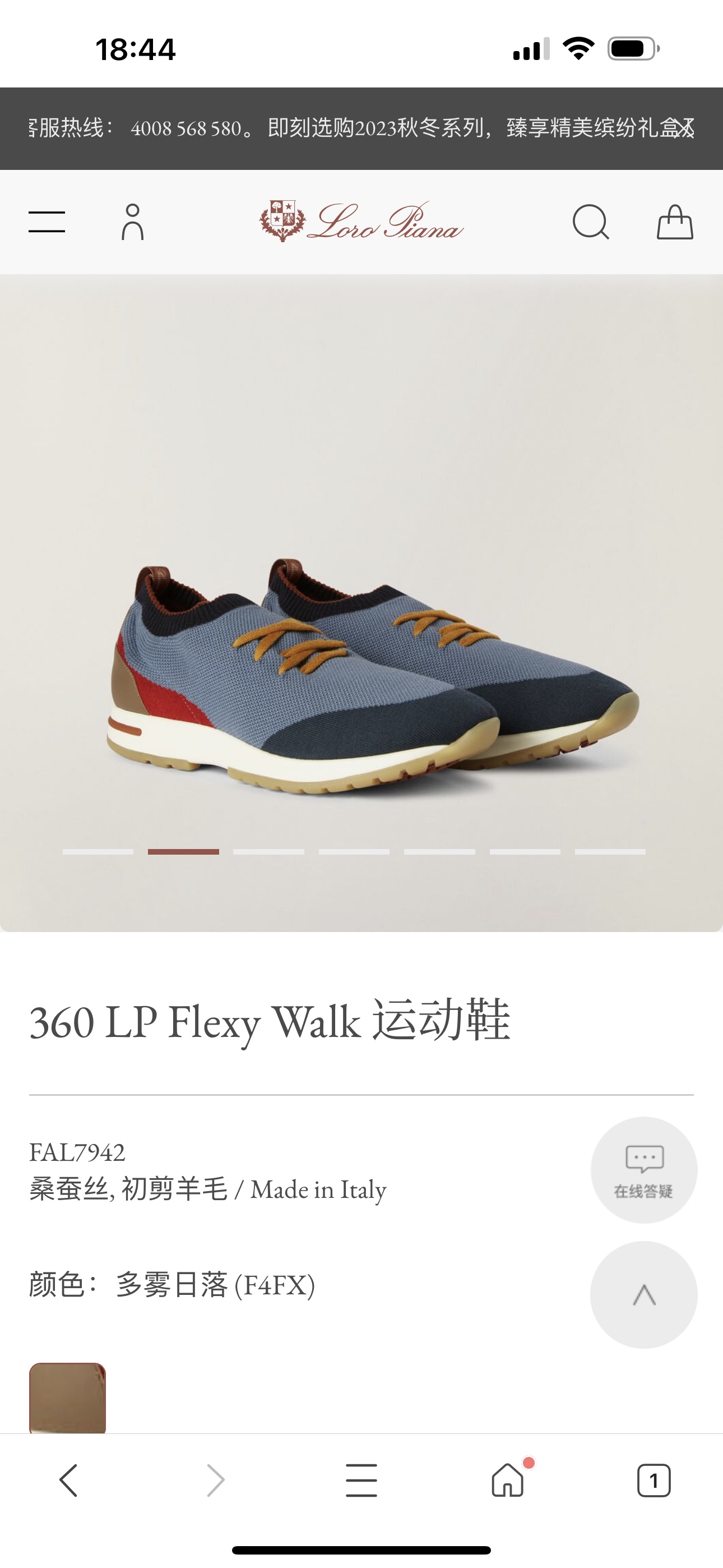Viewport: 723px width, 1568px height.
Task: Open the shopping bag
Action: coord(674,222)
